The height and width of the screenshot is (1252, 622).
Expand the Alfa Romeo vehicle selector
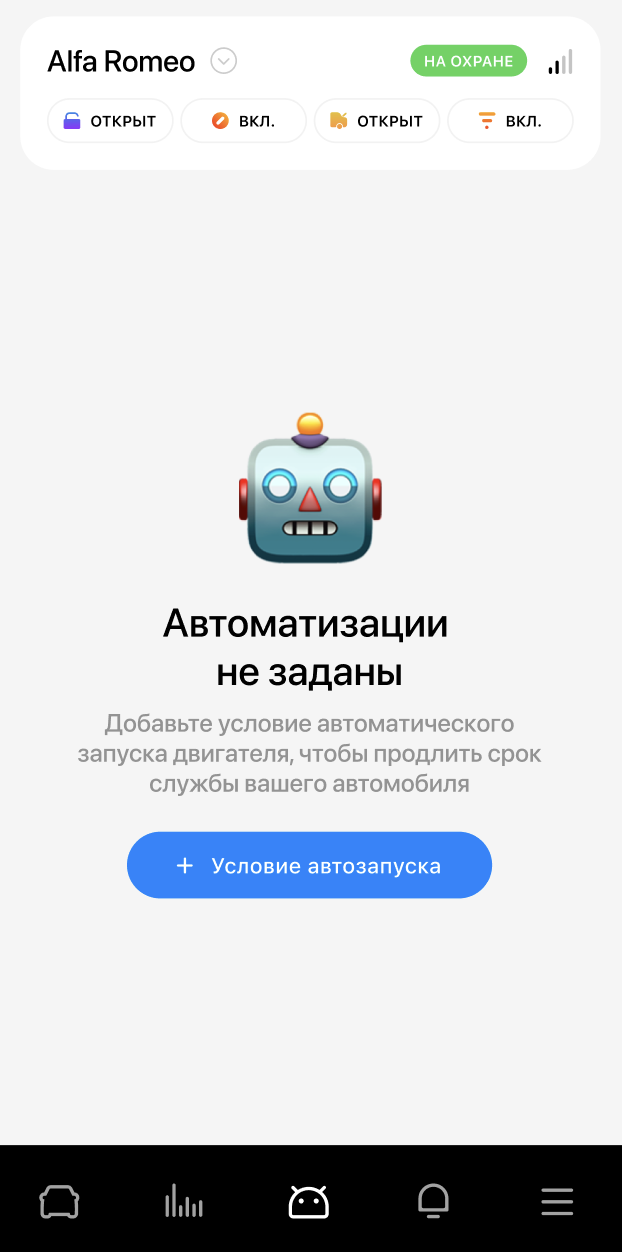(224, 61)
